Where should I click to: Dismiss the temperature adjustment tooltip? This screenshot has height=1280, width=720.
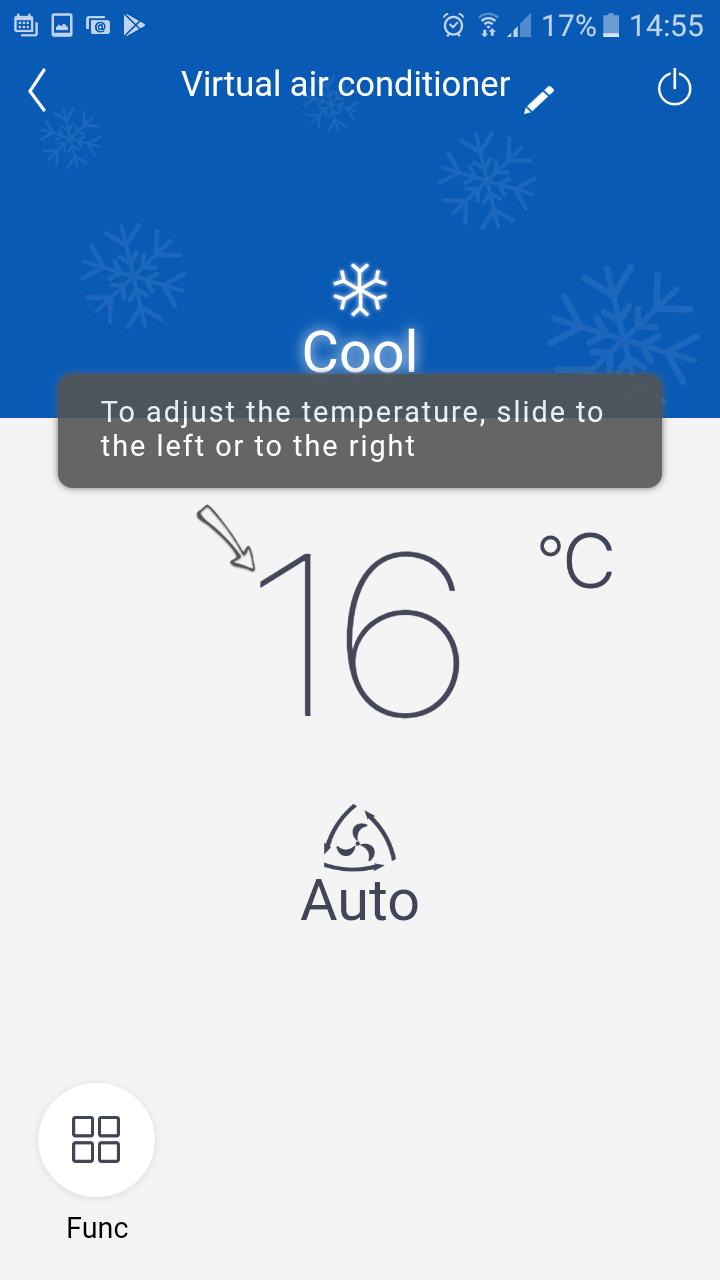[360, 430]
